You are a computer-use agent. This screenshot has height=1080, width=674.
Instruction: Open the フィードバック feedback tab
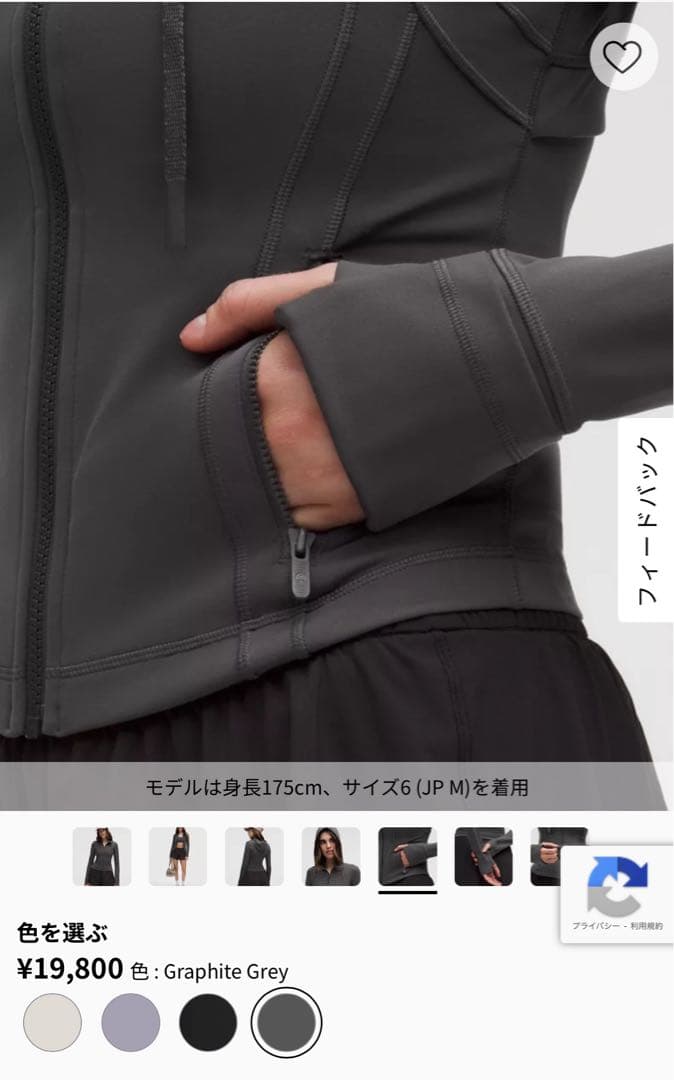646,520
